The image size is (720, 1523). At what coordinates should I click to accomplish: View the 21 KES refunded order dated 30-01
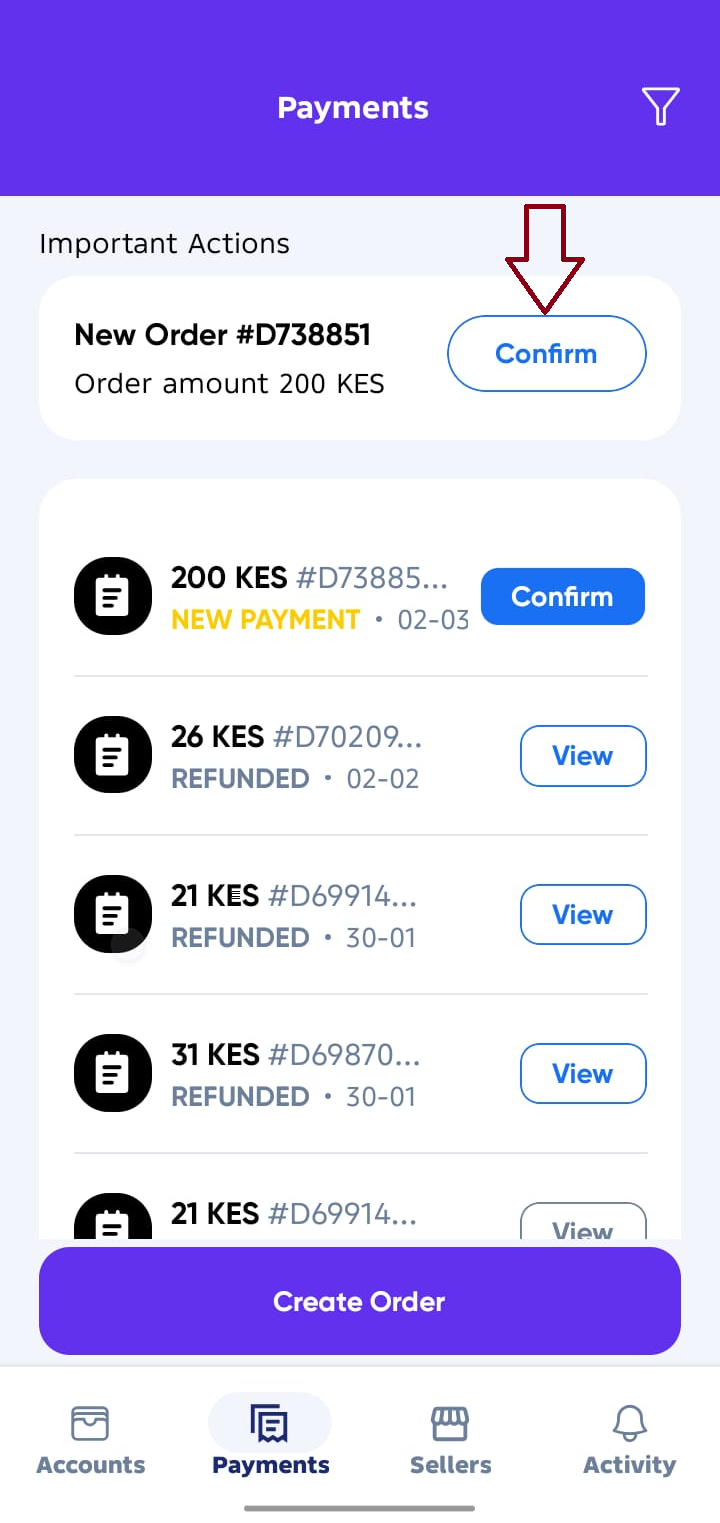pyautogui.click(x=583, y=914)
